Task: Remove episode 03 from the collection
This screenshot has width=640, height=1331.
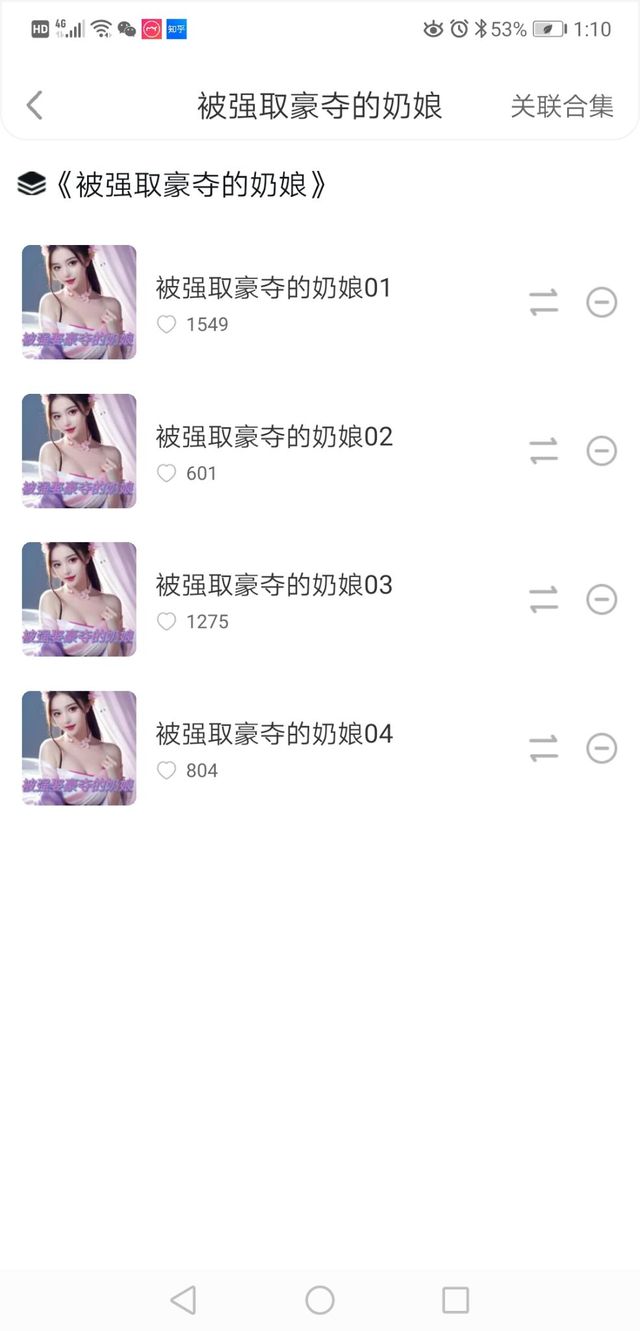Action: click(x=601, y=600)
